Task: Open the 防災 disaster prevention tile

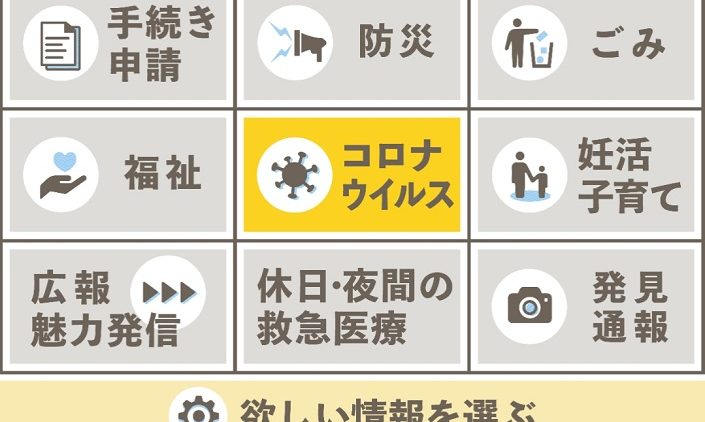Action: pos(352,48)
